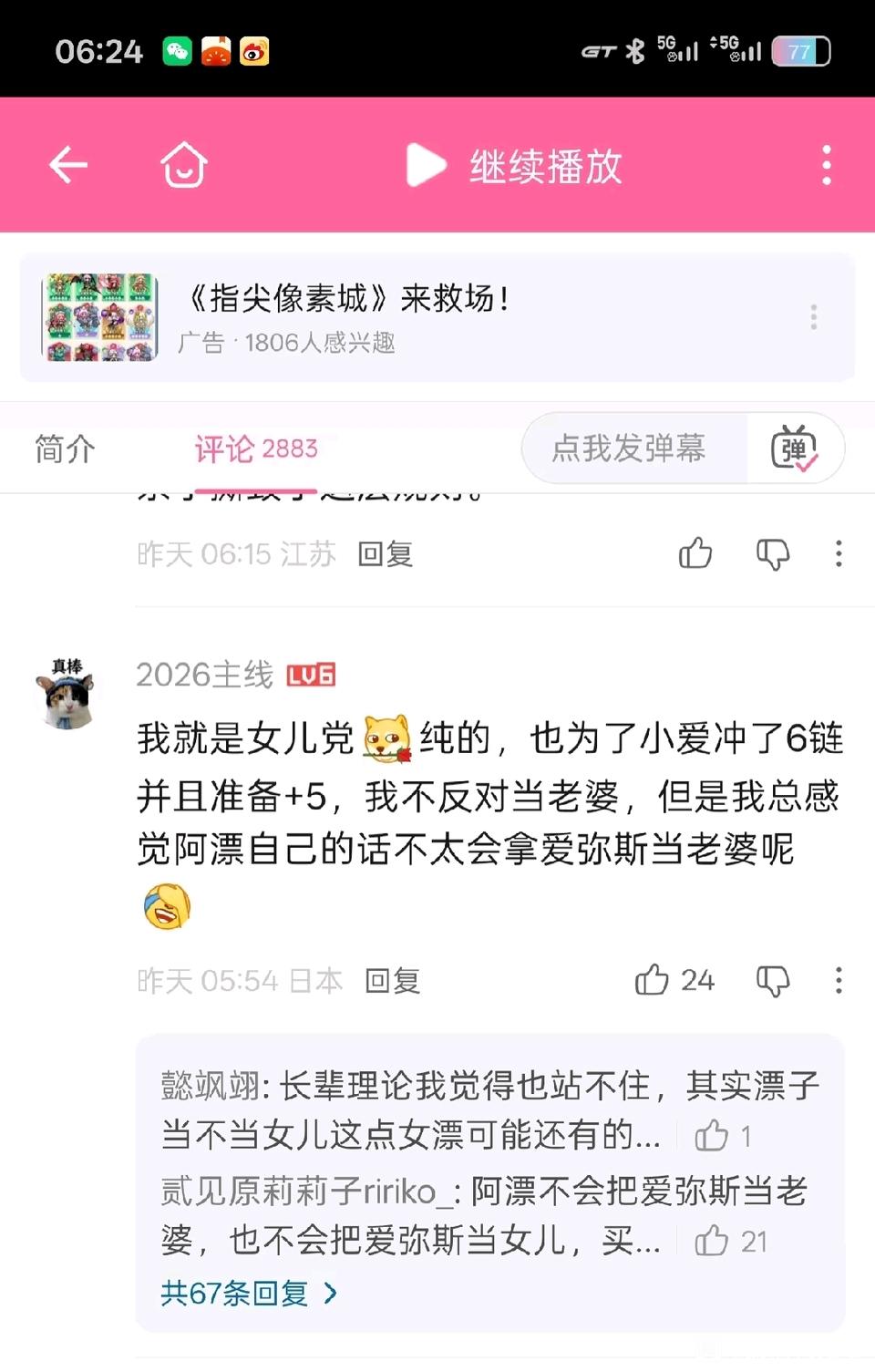This screenshot has width=875, height=1372.
Task: Tap 继续播放 to resume the video
Action: (515, 166)
